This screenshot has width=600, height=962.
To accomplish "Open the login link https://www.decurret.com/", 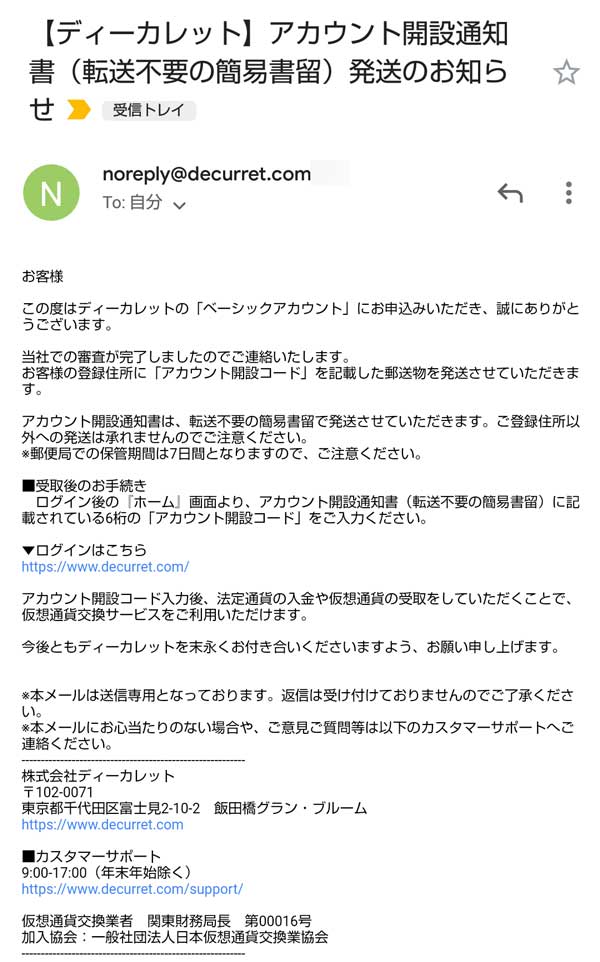I will (x=105, y=567).
